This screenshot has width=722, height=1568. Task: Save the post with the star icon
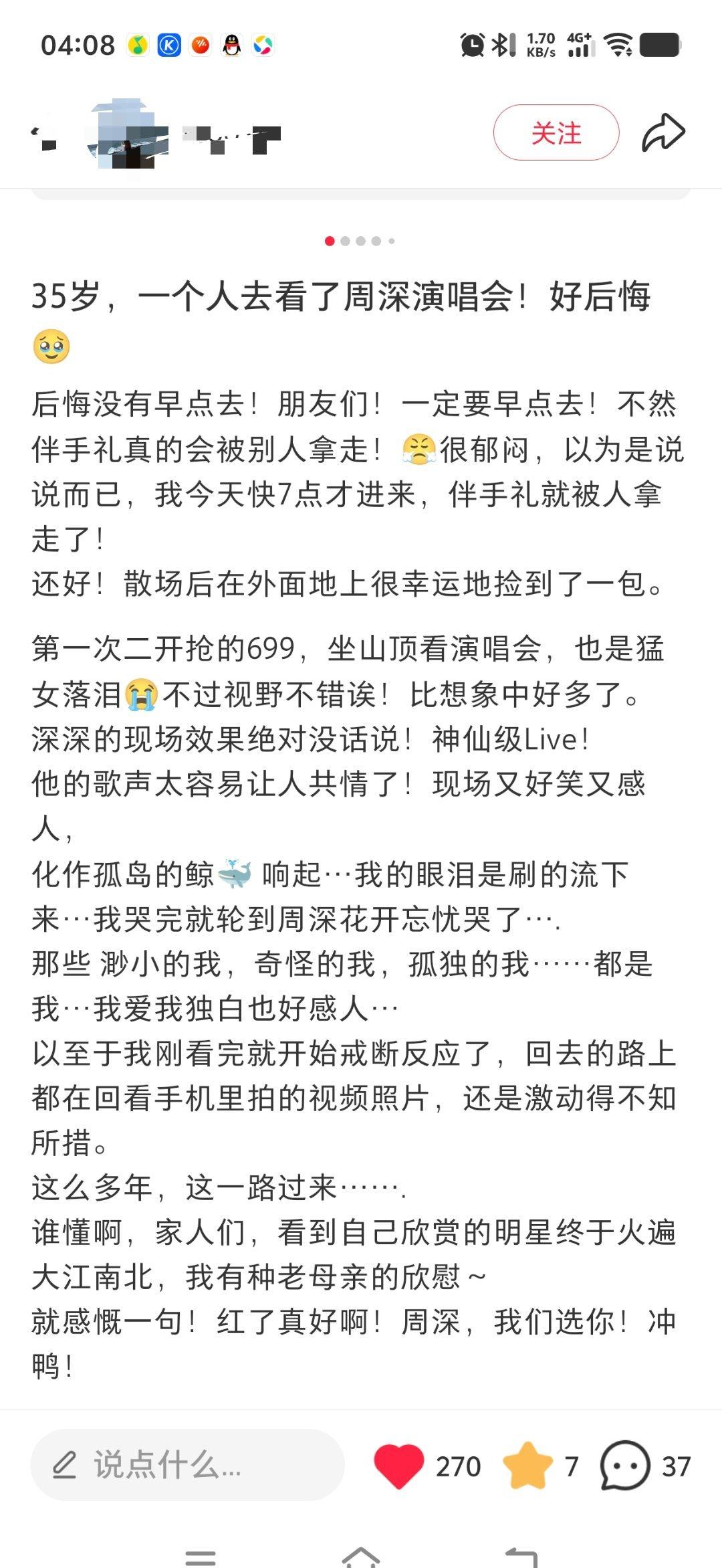click(528, 1465)
